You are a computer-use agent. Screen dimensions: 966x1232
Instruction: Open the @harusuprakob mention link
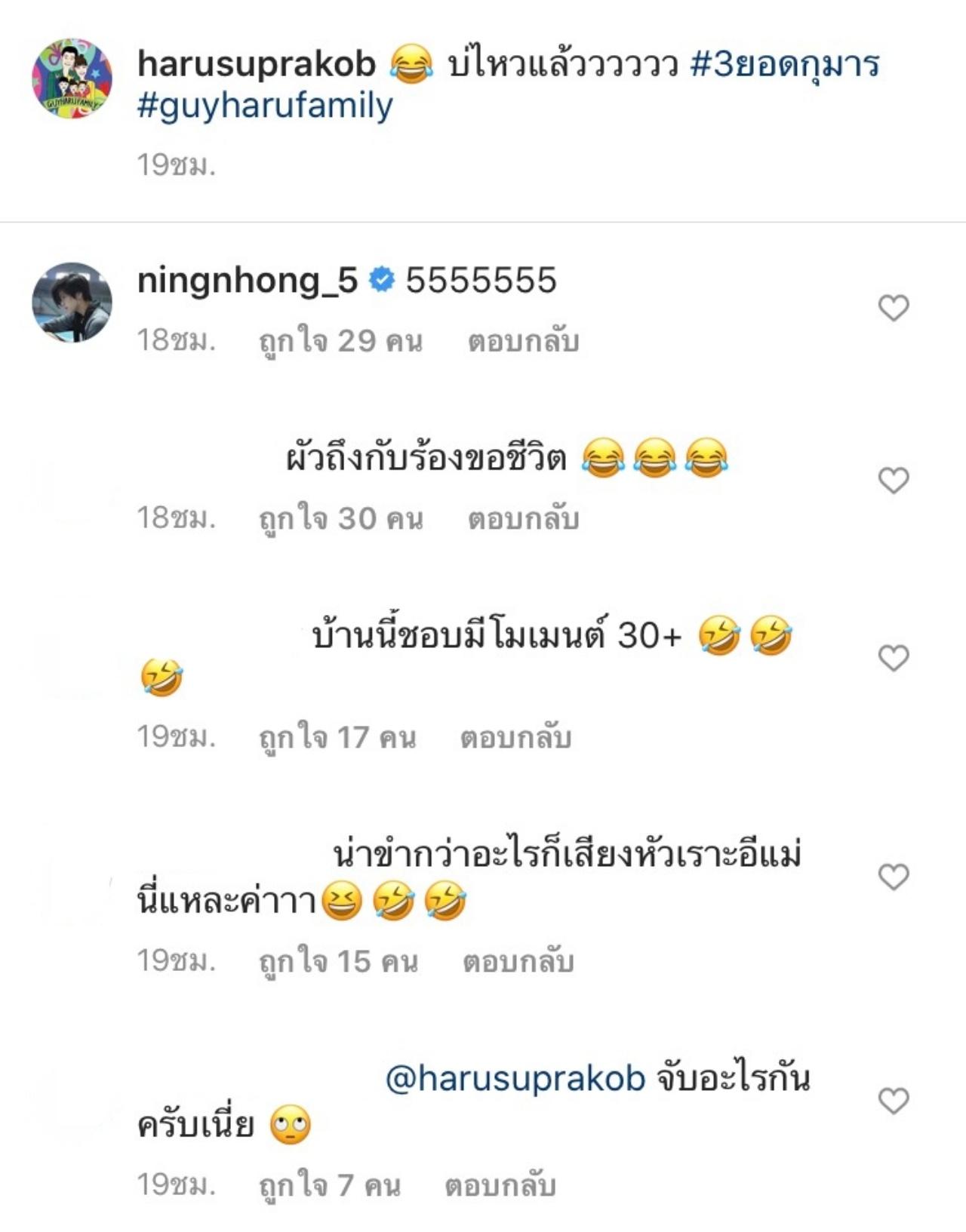point(515,1078)
